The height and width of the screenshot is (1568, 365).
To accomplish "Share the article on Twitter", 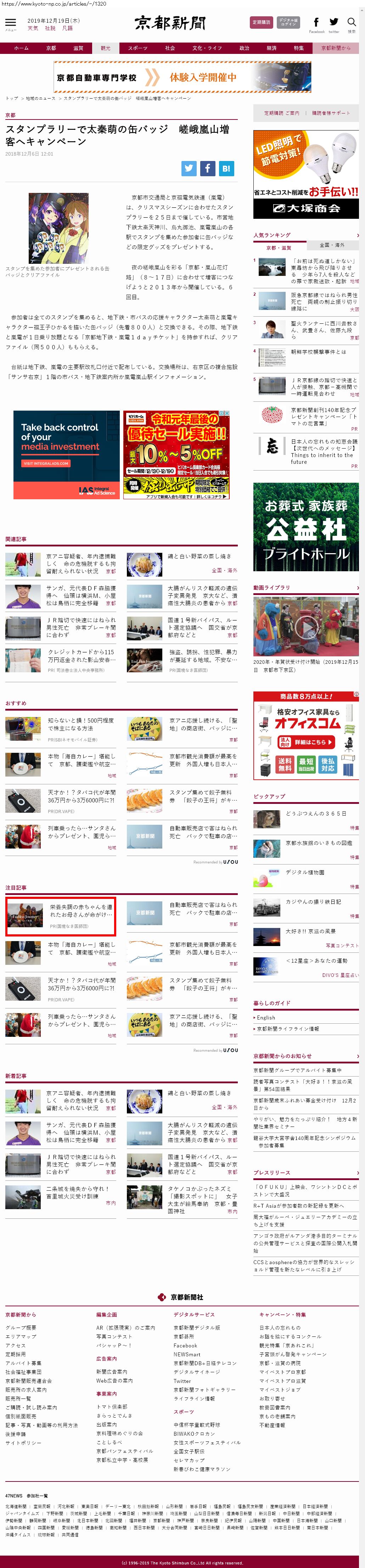I will pyautogui.click(x=189, y=169).
